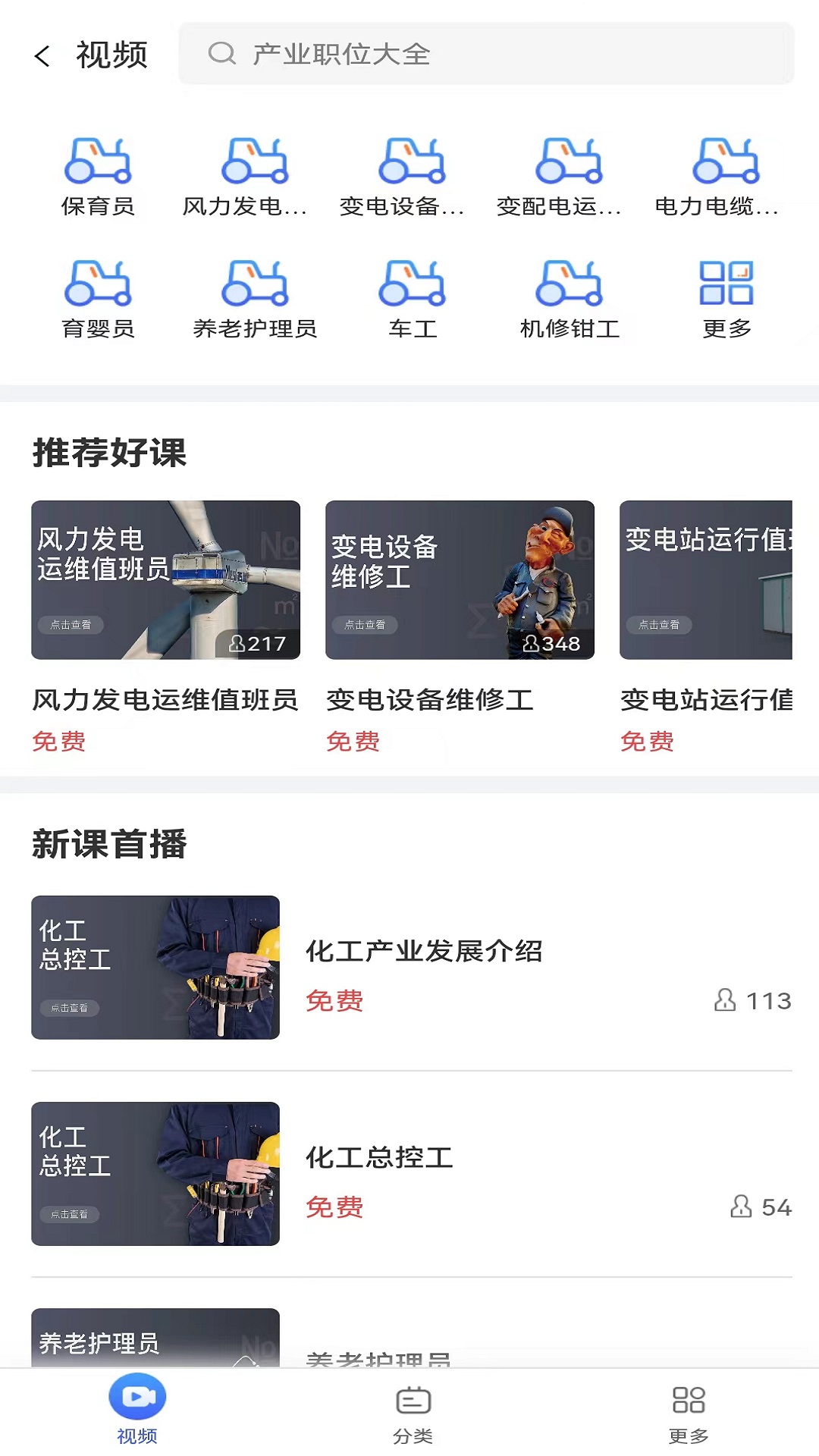Go back using the top-left arrow

(42, 55)
